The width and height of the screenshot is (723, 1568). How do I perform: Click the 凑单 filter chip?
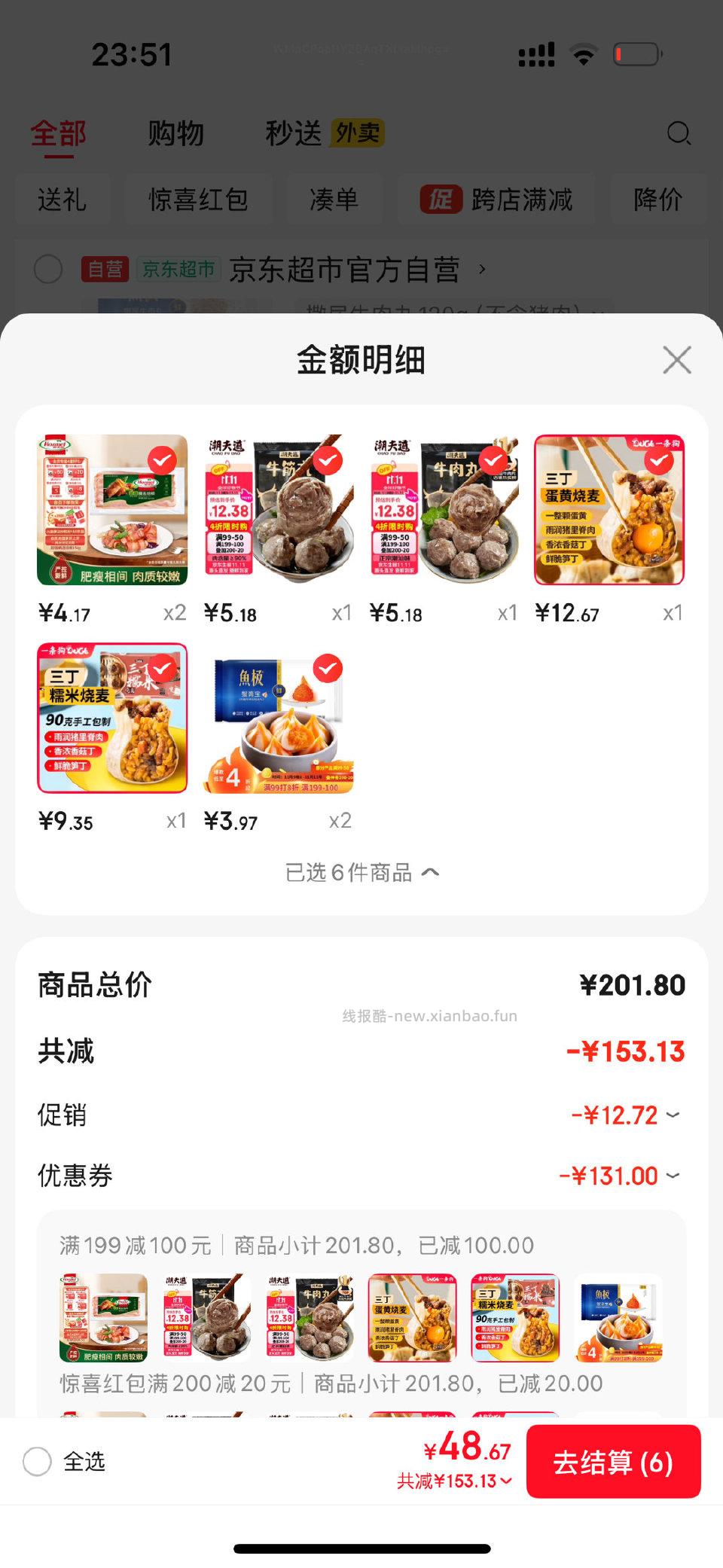click(333, 199)
